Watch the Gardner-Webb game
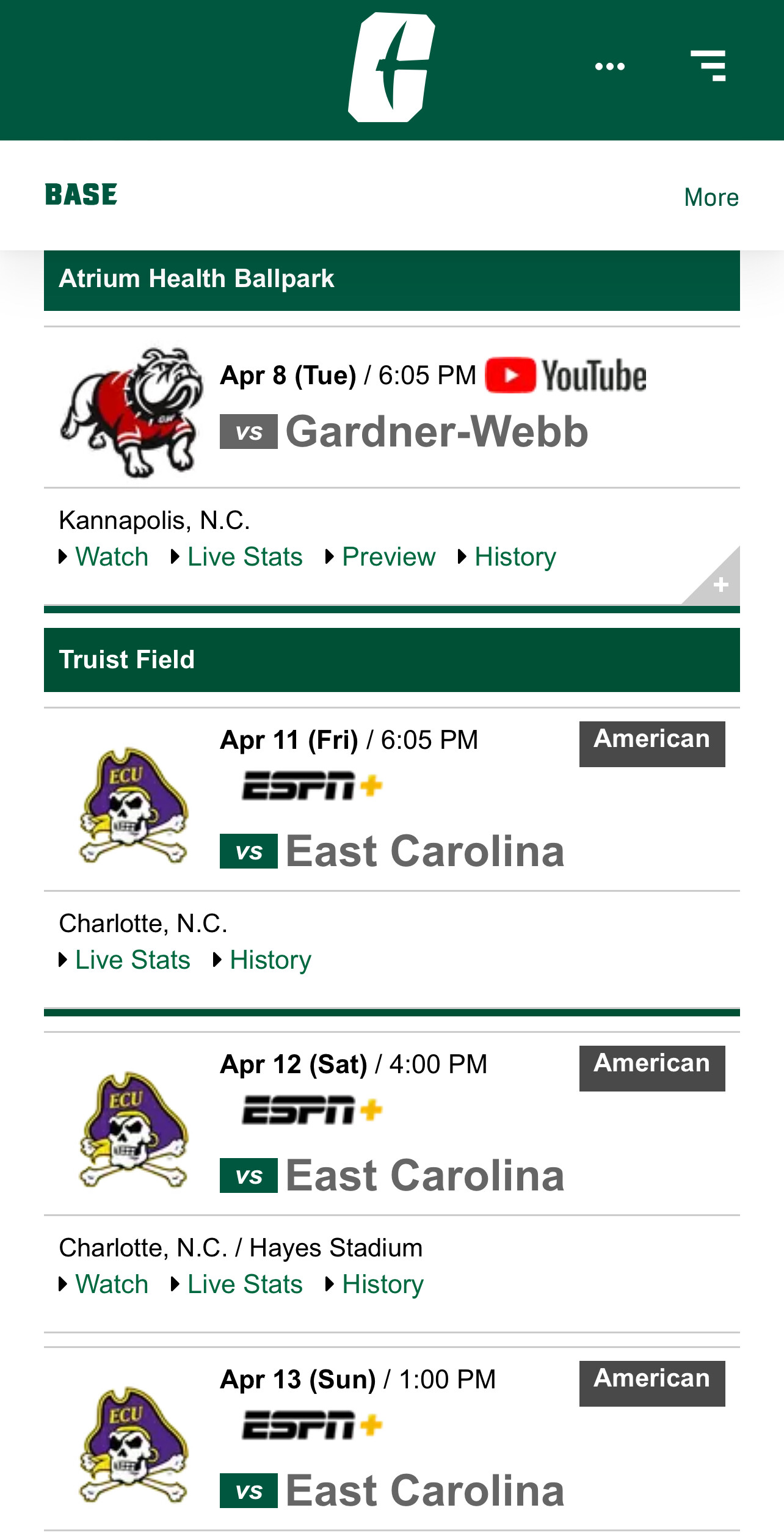Viewport: 784px width, 1538px height. coord(112,557)
